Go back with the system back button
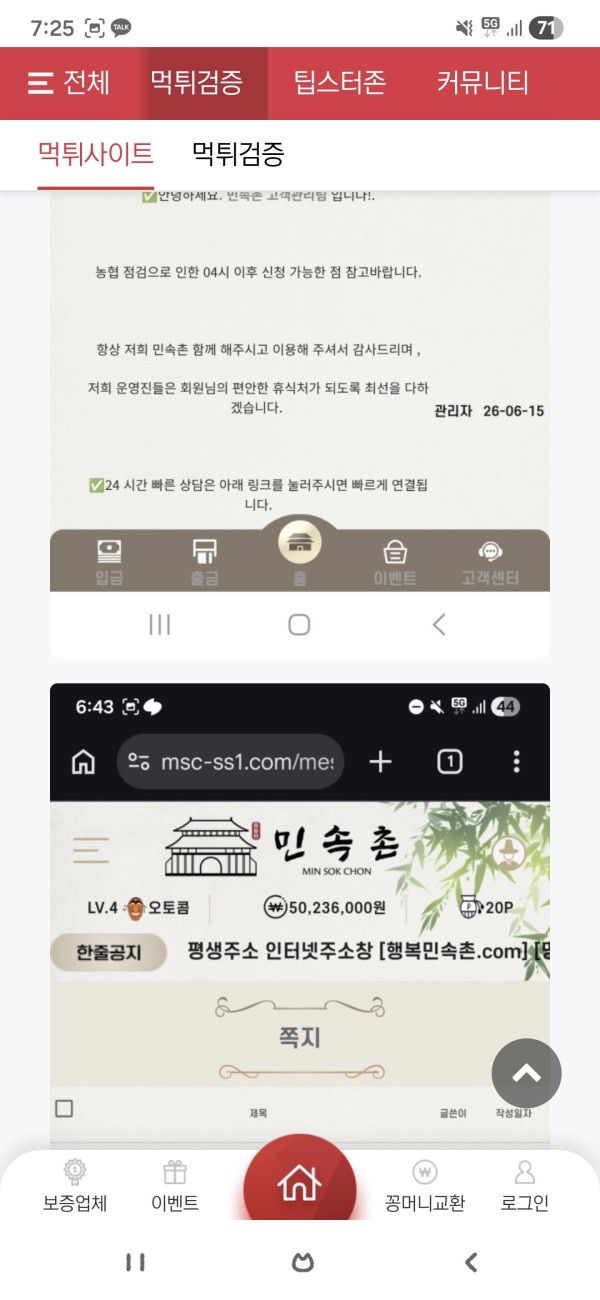Image resolution: width=600 pixels, height=1300 pixels. tap(471, 1263)
